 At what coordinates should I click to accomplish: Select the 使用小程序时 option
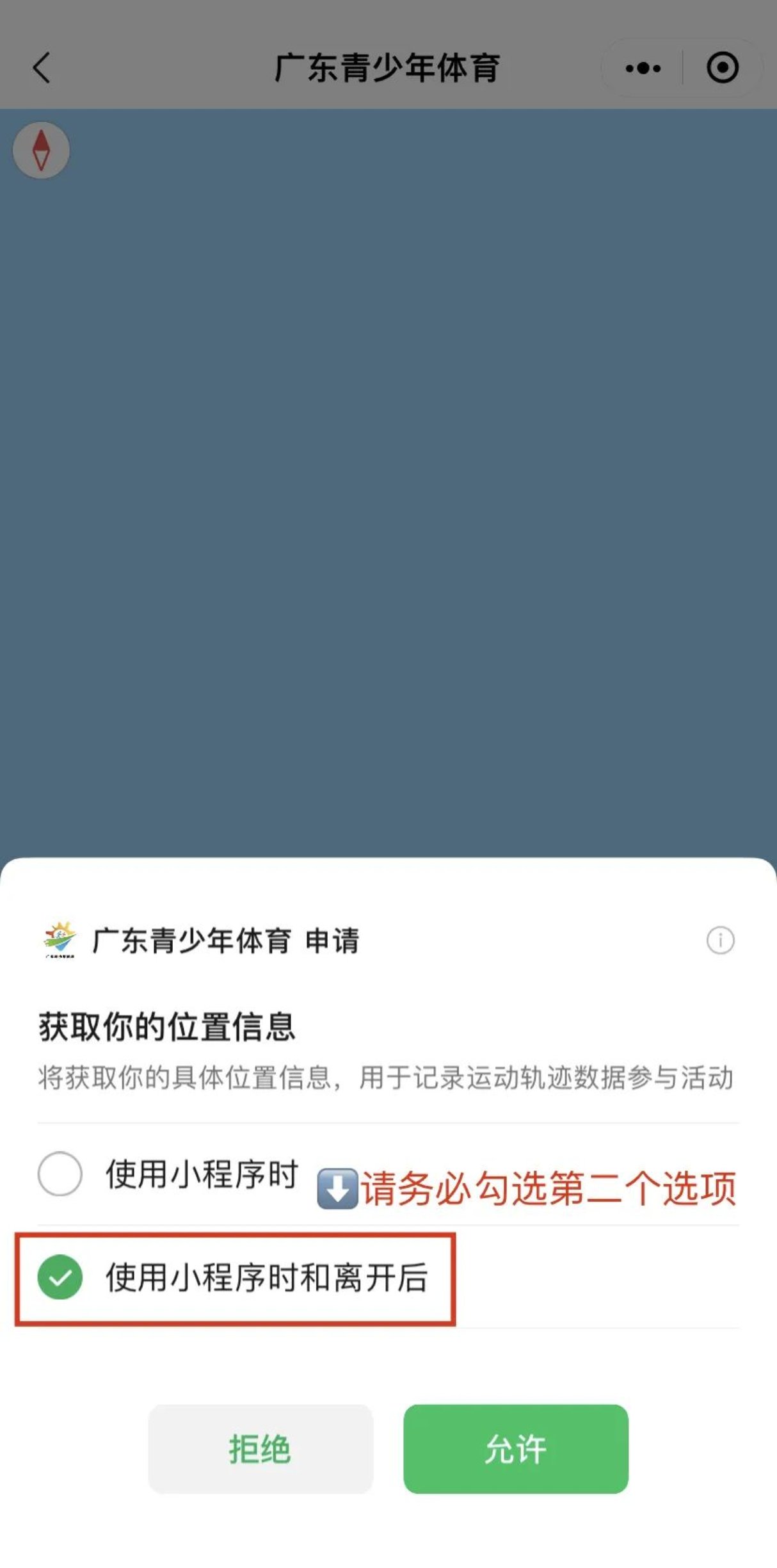pos(60,1174)
